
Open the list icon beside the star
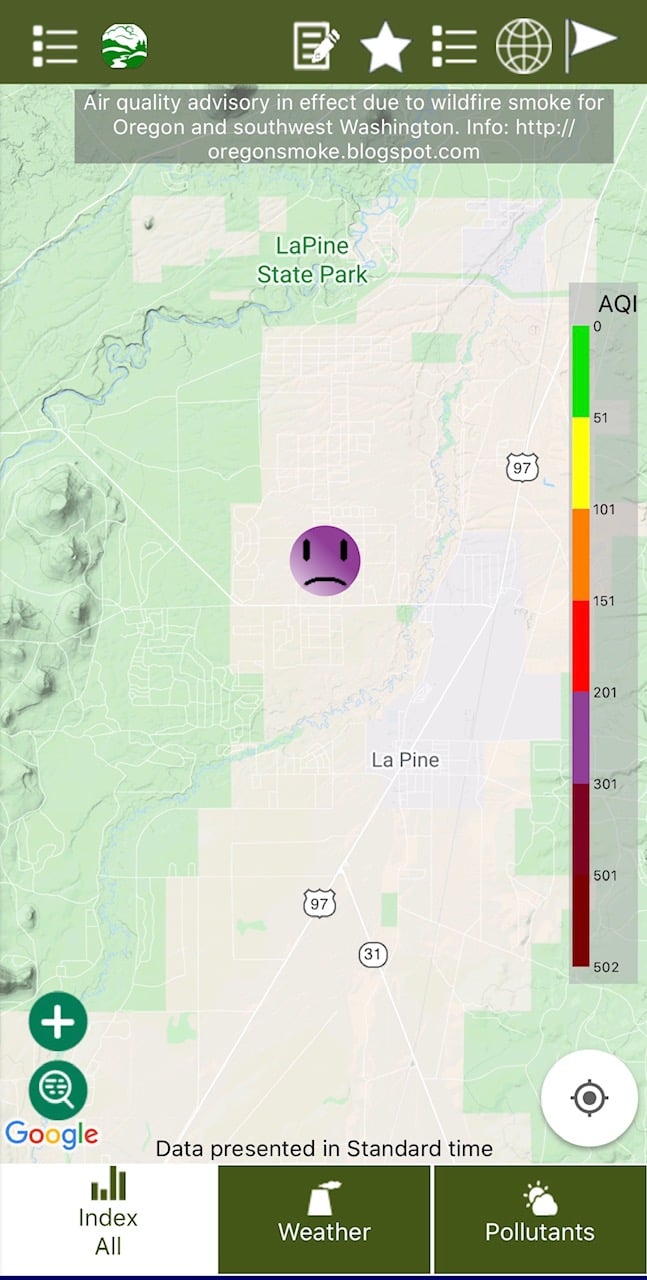(455, 46)
